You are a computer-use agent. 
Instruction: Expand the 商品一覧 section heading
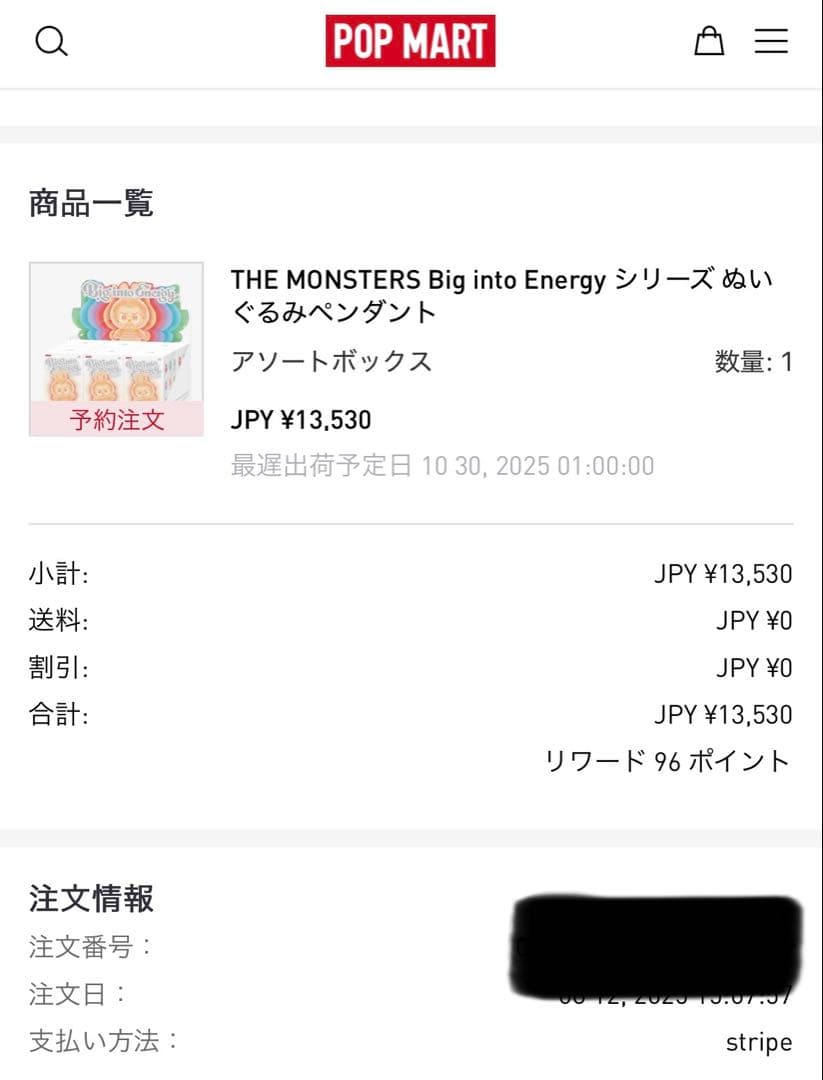coord(90,203)
